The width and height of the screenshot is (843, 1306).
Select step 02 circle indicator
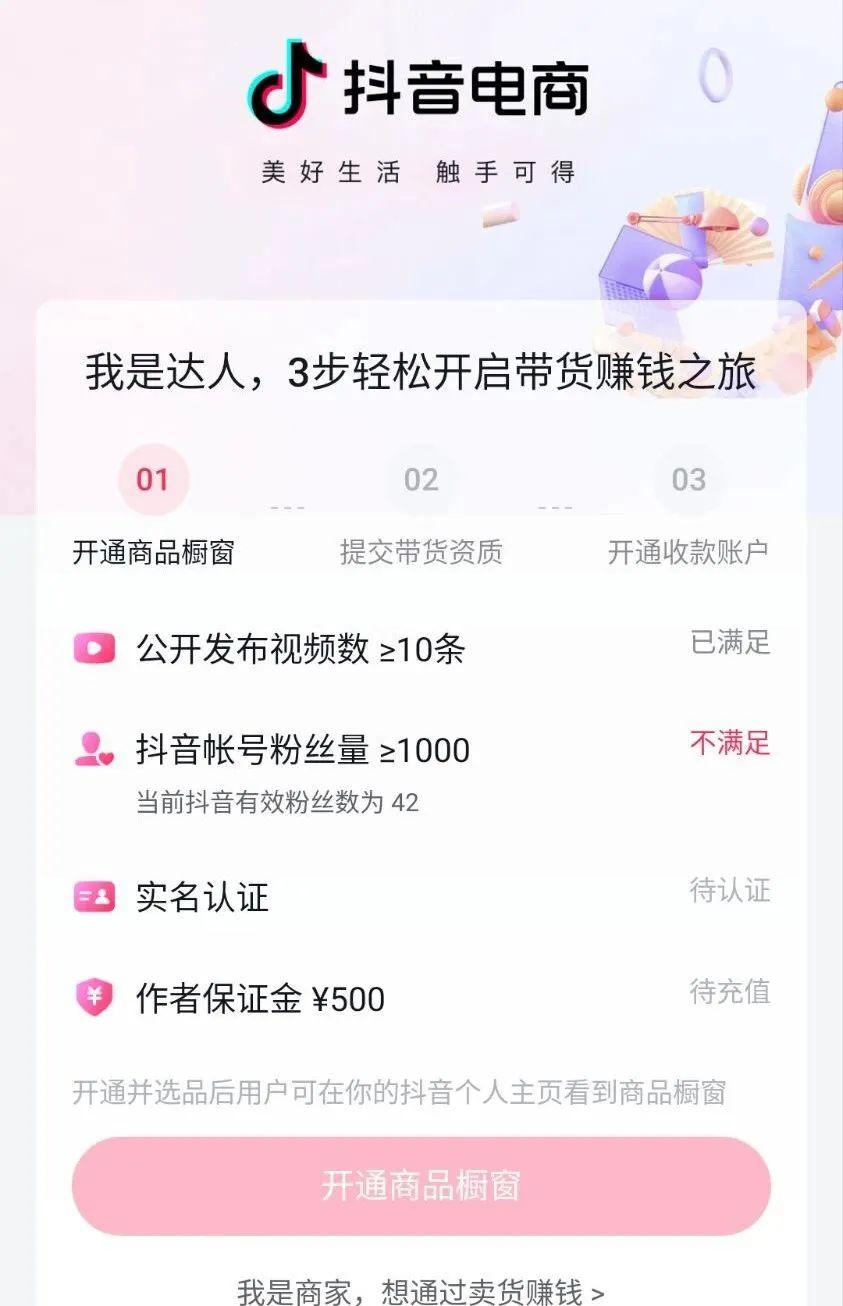[x=421, y=481]
